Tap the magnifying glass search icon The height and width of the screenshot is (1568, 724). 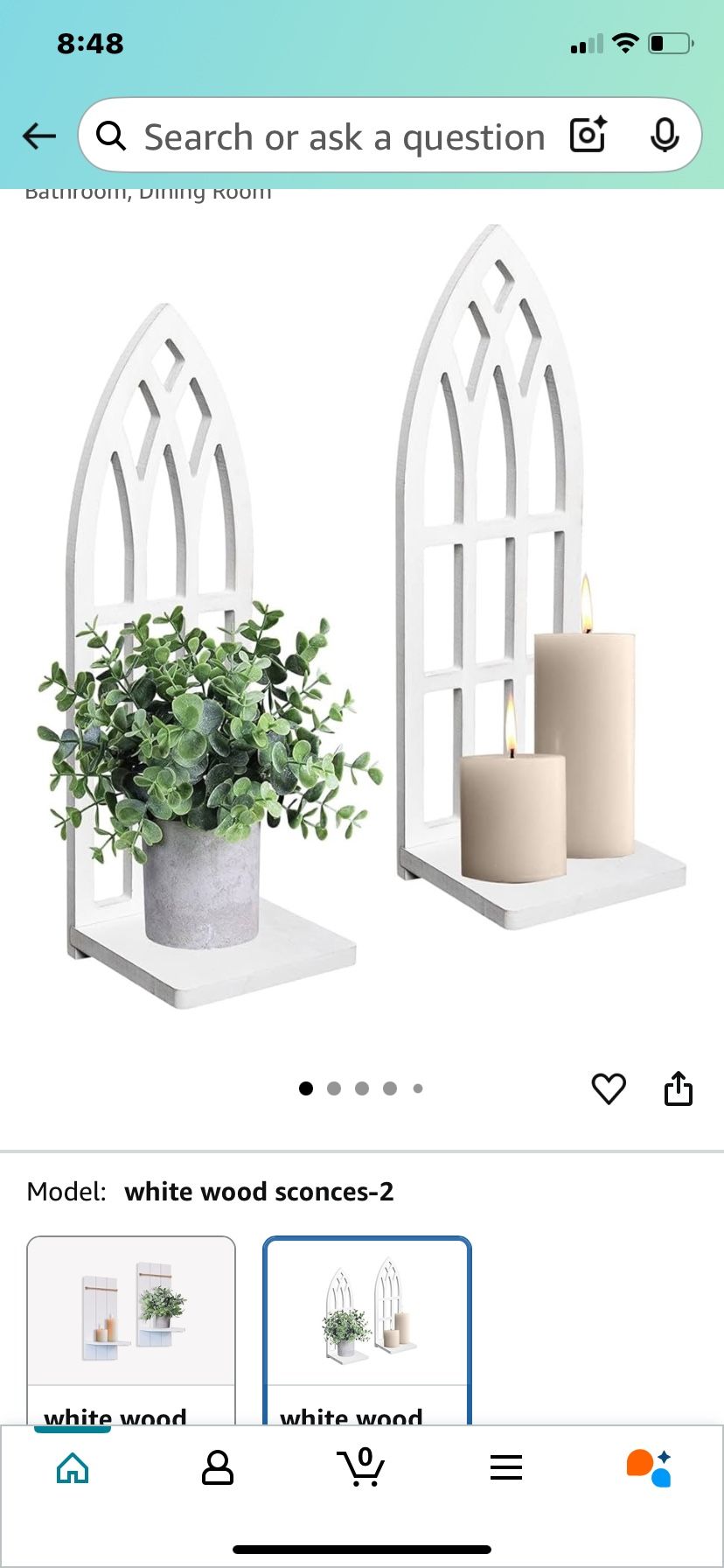coord(111,136)
